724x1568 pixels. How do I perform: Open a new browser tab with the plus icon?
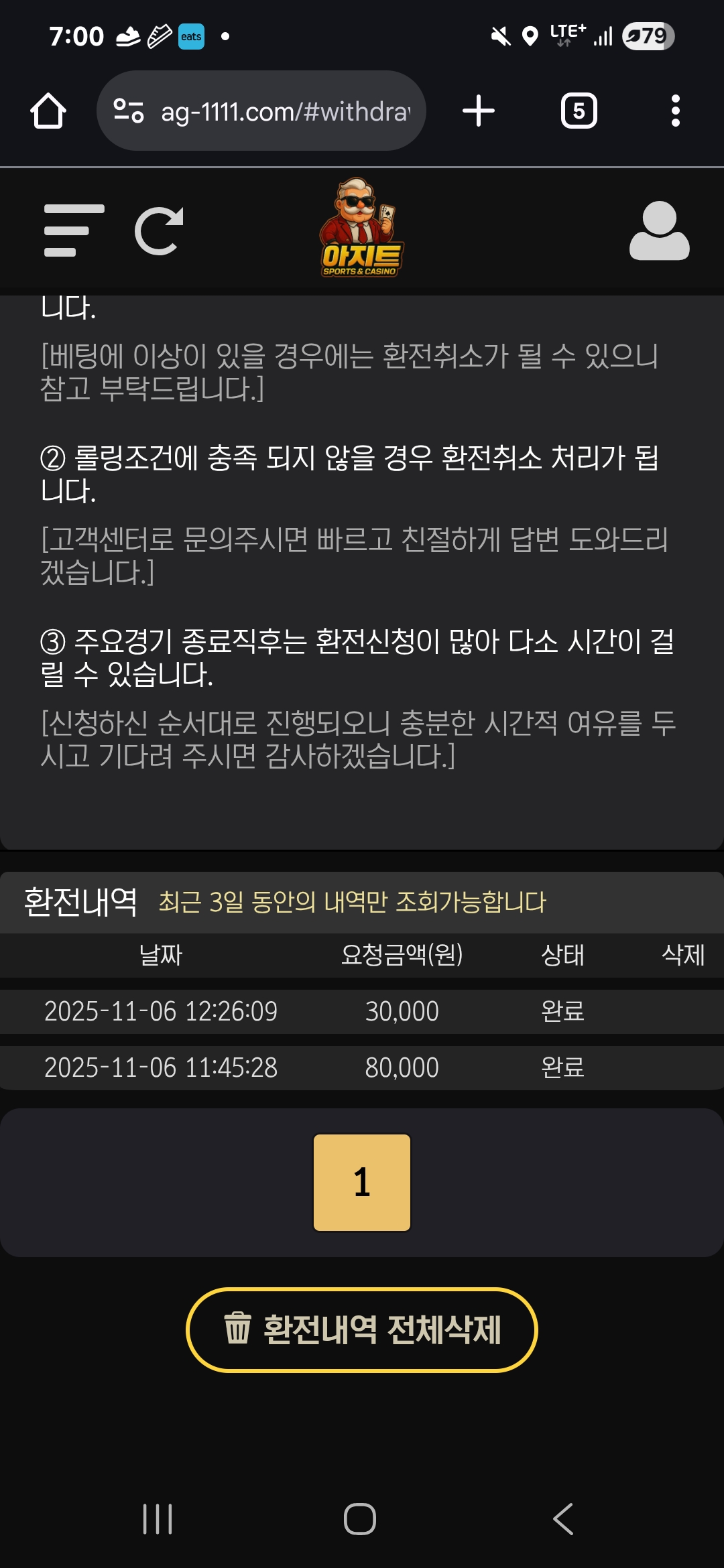tap(477, 110)
